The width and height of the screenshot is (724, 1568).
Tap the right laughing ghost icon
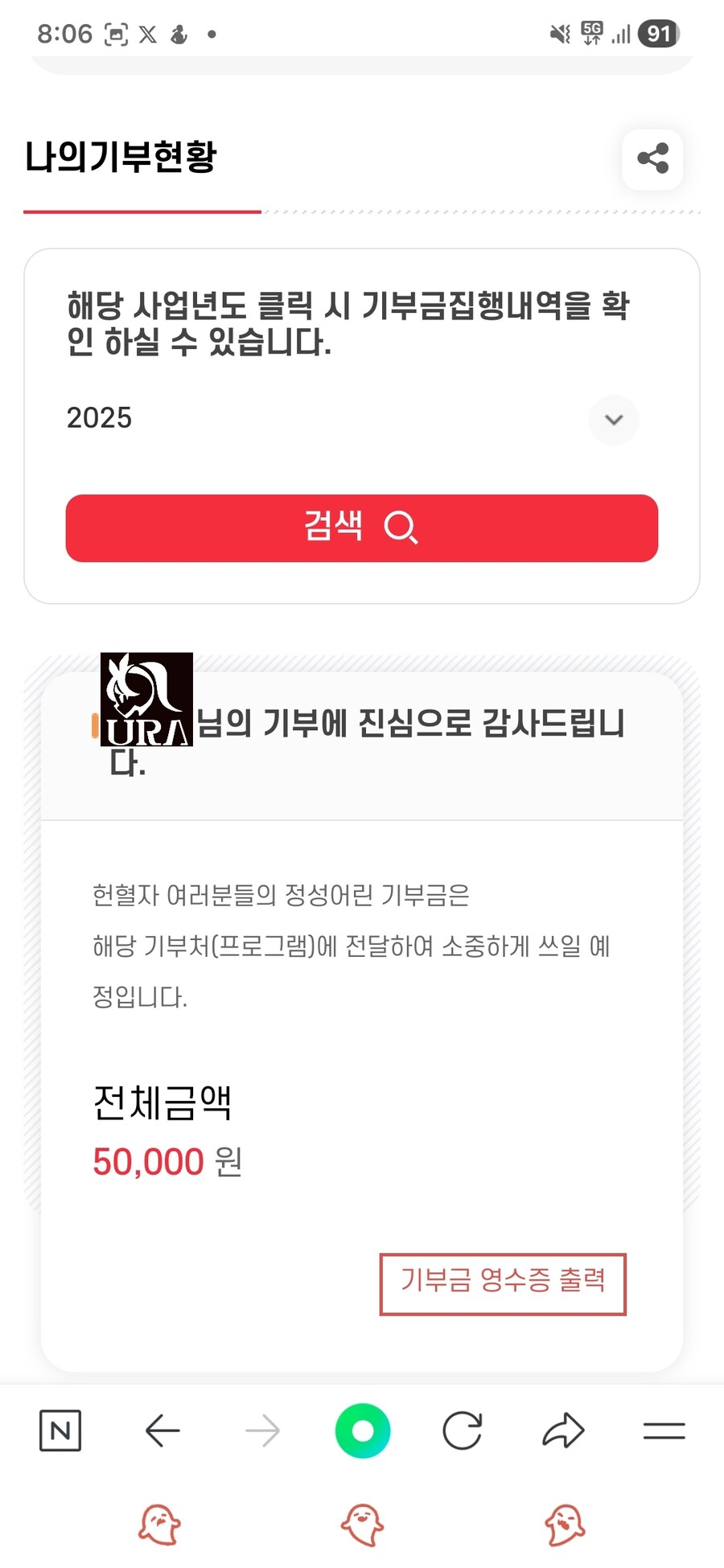[x=565, y=1524]
